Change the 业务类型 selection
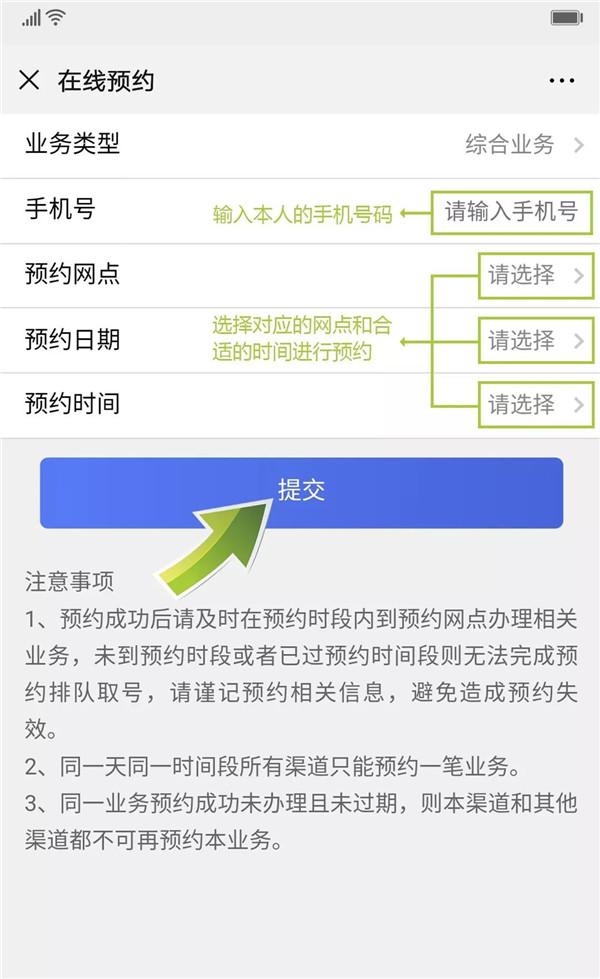 (x=300, y=145)
